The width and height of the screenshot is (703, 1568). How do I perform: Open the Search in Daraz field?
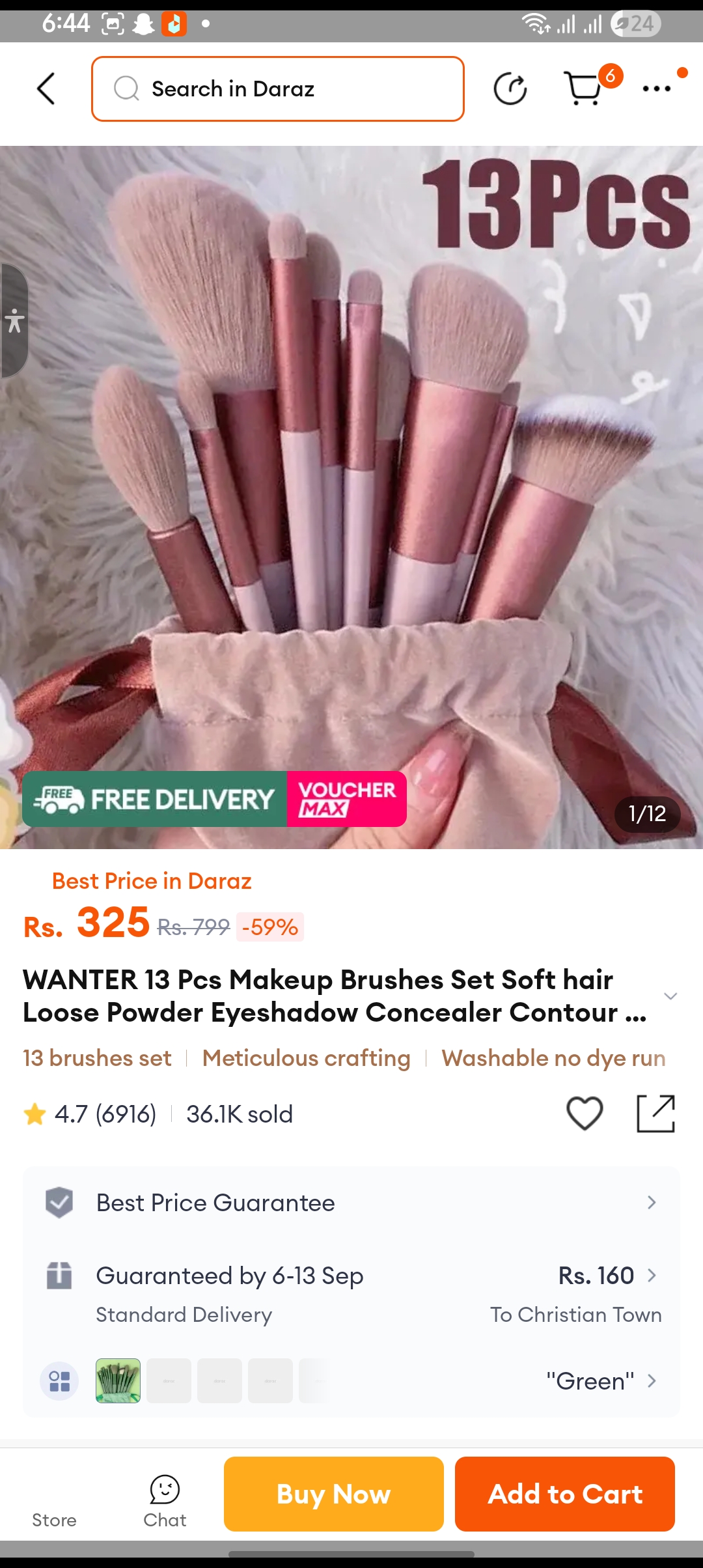coord(278,89)
